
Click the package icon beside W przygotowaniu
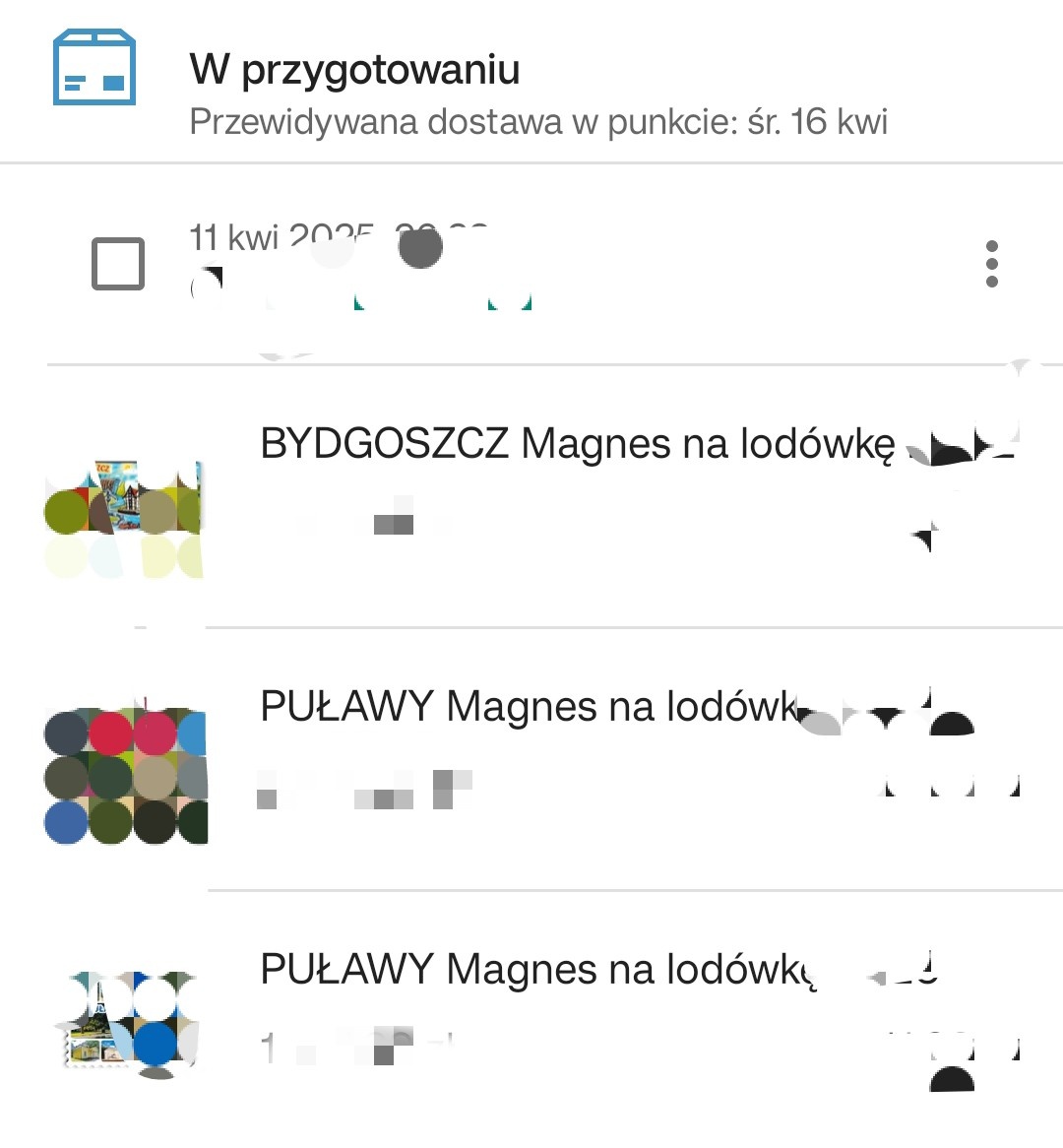point(94,69)
